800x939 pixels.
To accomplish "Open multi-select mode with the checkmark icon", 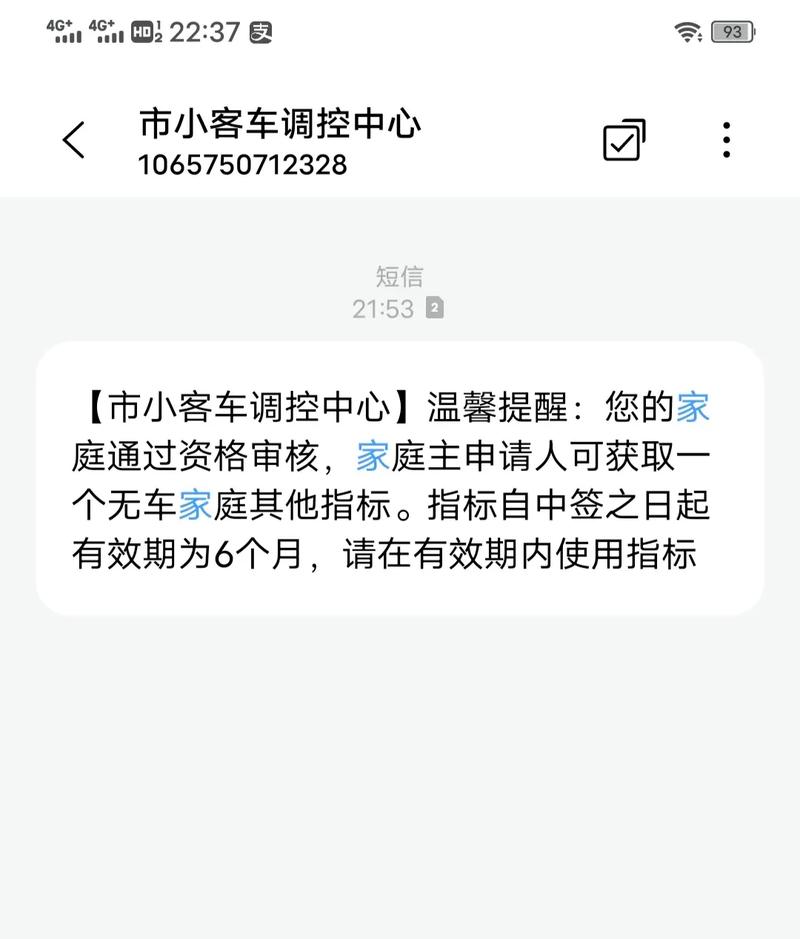I will 622,141.
